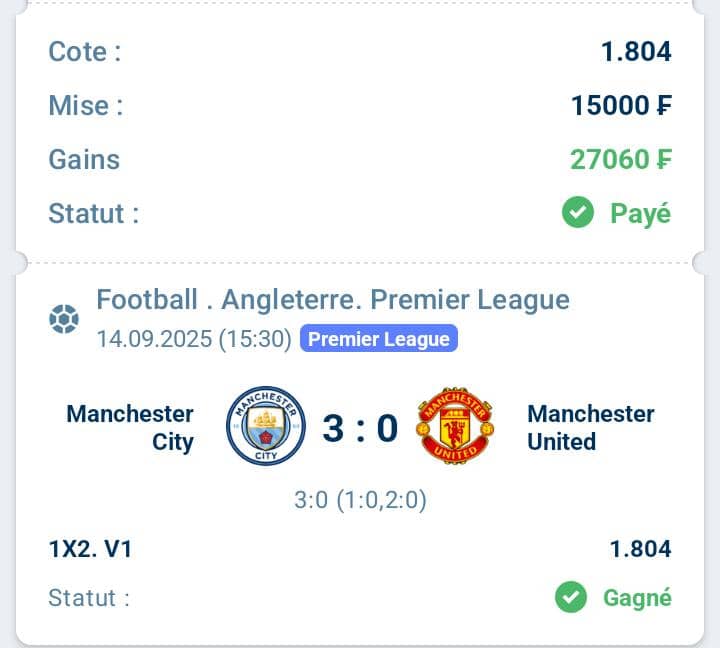Open the Manchester City vs Manchester United match
This screenshot has width=720, height=648.
[x=360, y=428]
